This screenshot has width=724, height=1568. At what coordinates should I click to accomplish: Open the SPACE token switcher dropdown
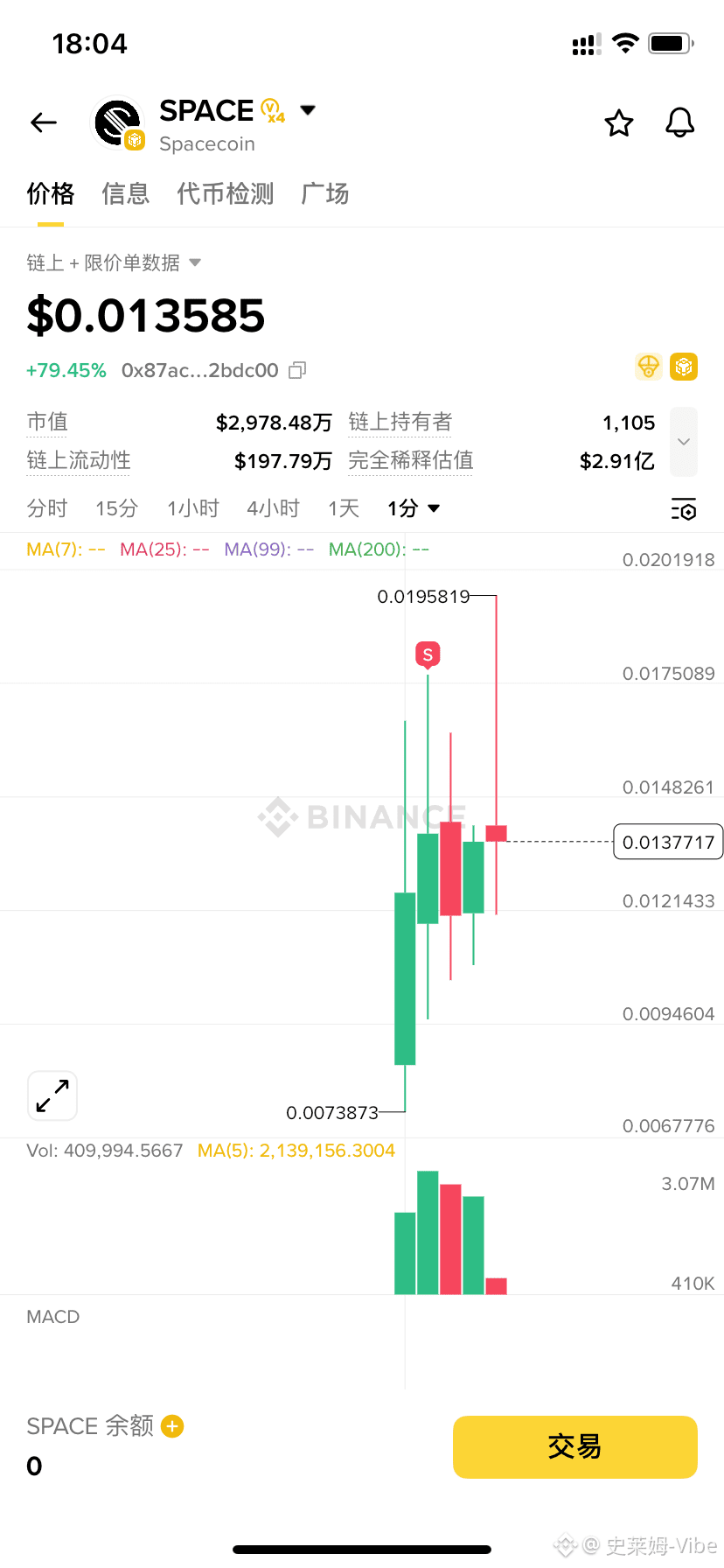click(307, 110)
